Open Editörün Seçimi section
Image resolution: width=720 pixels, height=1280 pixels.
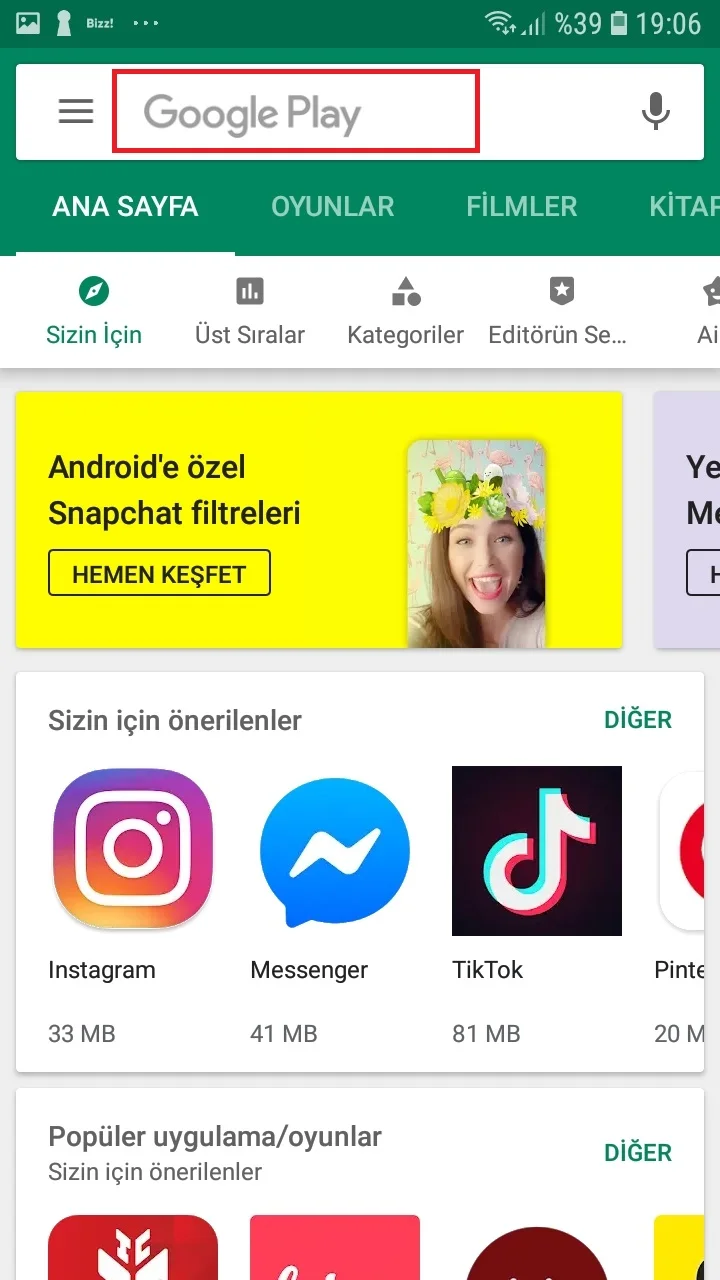coord(558,312)
